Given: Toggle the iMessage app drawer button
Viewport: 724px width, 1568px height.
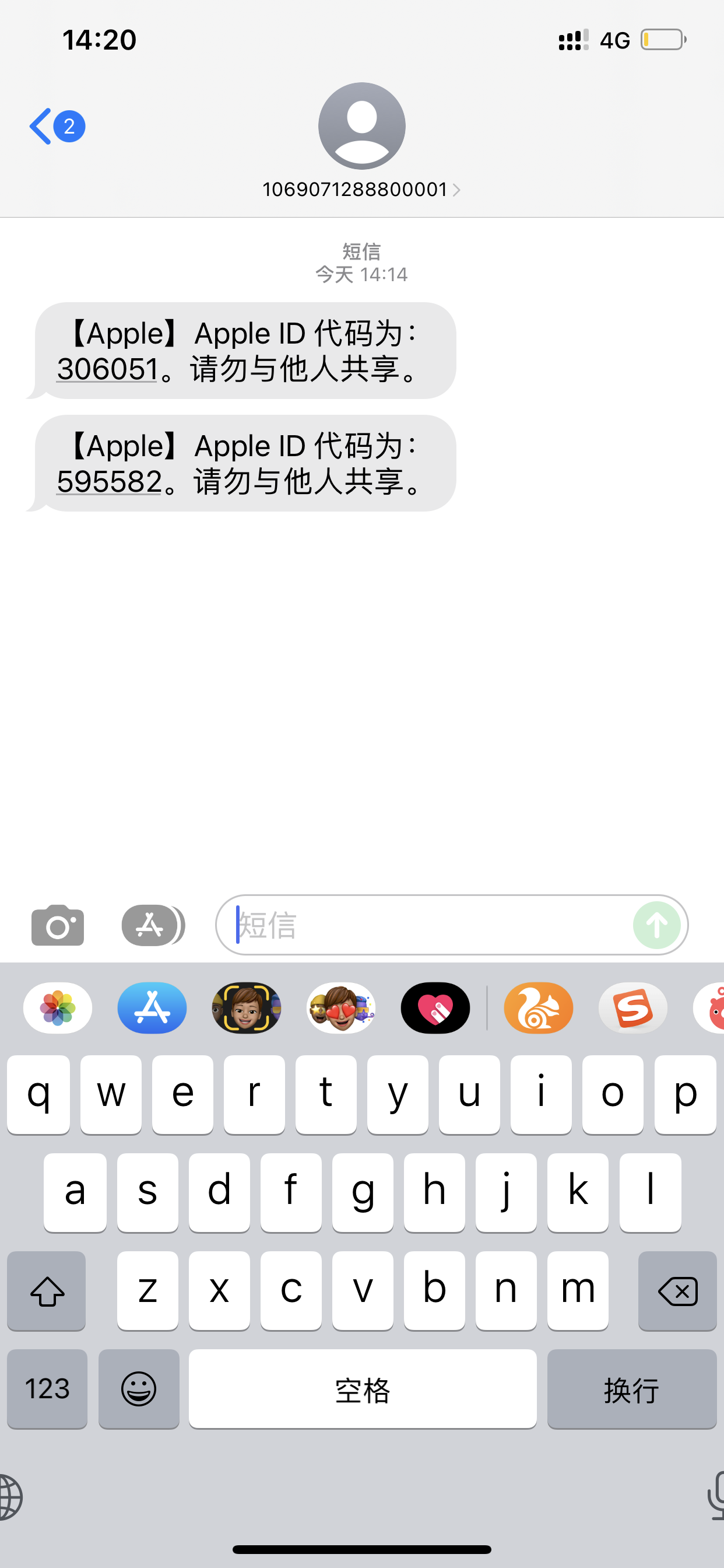Looking at the screenshot, I should click(x=151, y=925).
